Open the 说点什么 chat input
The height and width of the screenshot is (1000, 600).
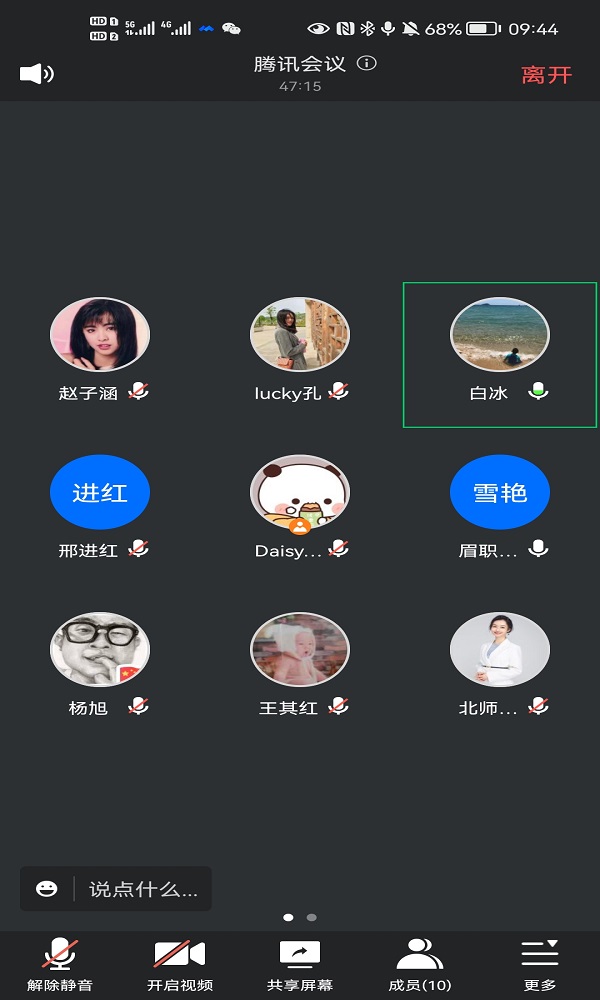coord(143,889)
